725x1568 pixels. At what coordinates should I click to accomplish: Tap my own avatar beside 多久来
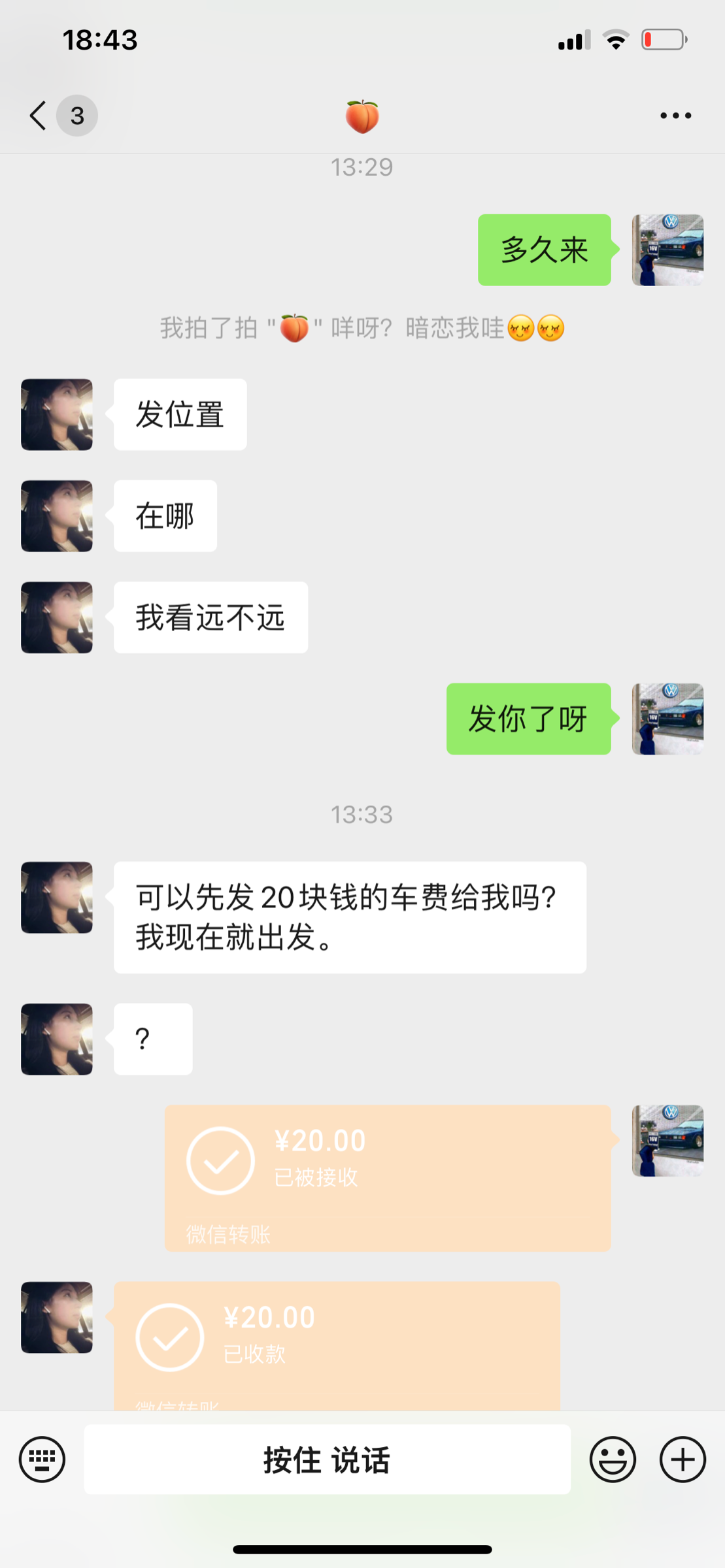pyautogui.click(x=667, y=250)
